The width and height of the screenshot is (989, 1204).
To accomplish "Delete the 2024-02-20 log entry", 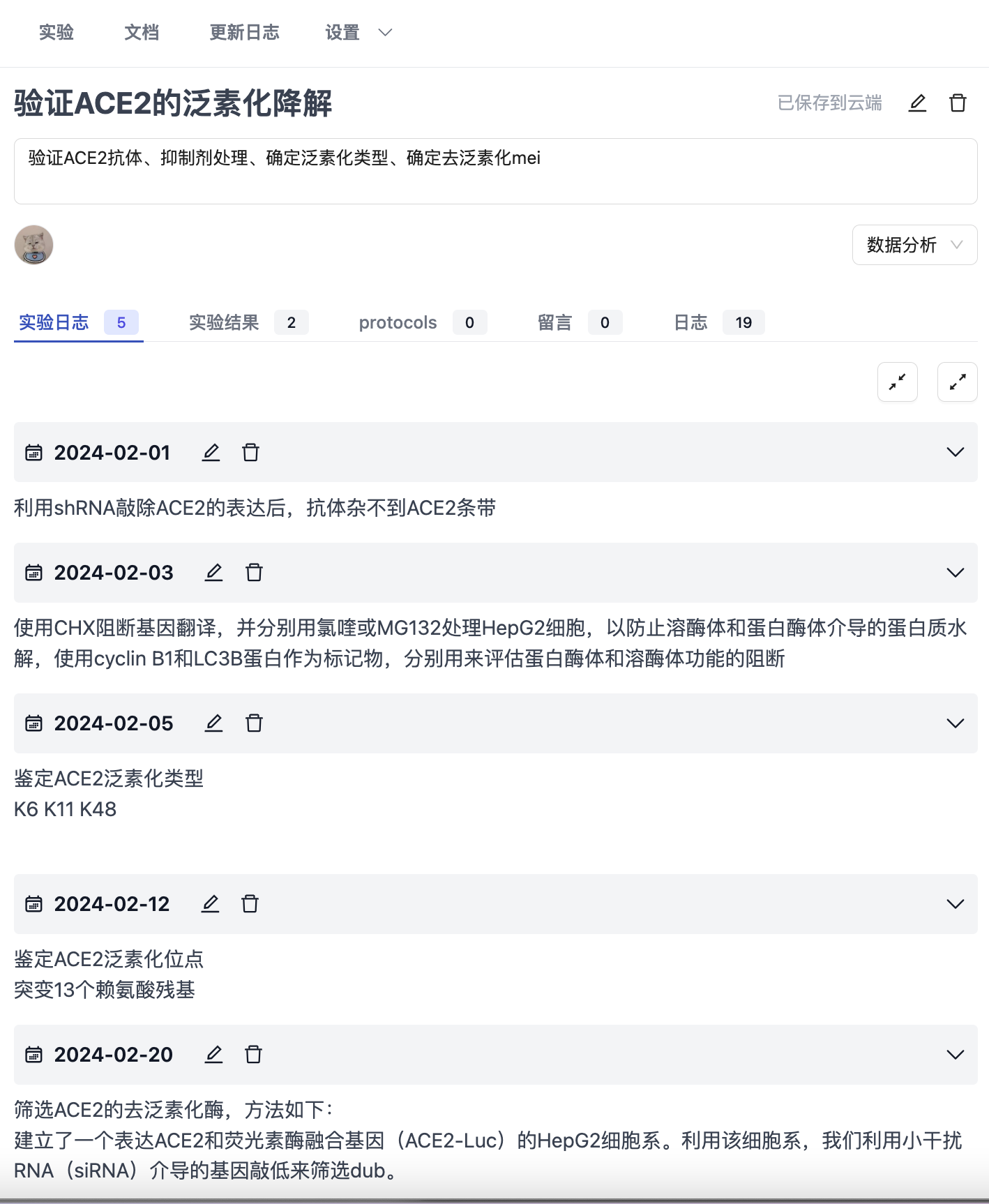I will 253,1055.
